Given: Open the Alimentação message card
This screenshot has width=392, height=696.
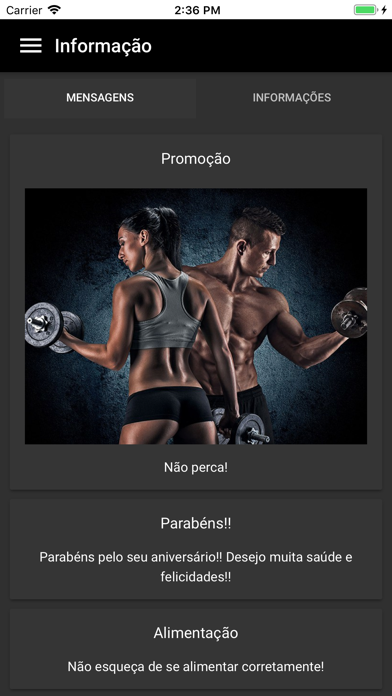Looking at the screenshot, I should [x=196, y=649].
